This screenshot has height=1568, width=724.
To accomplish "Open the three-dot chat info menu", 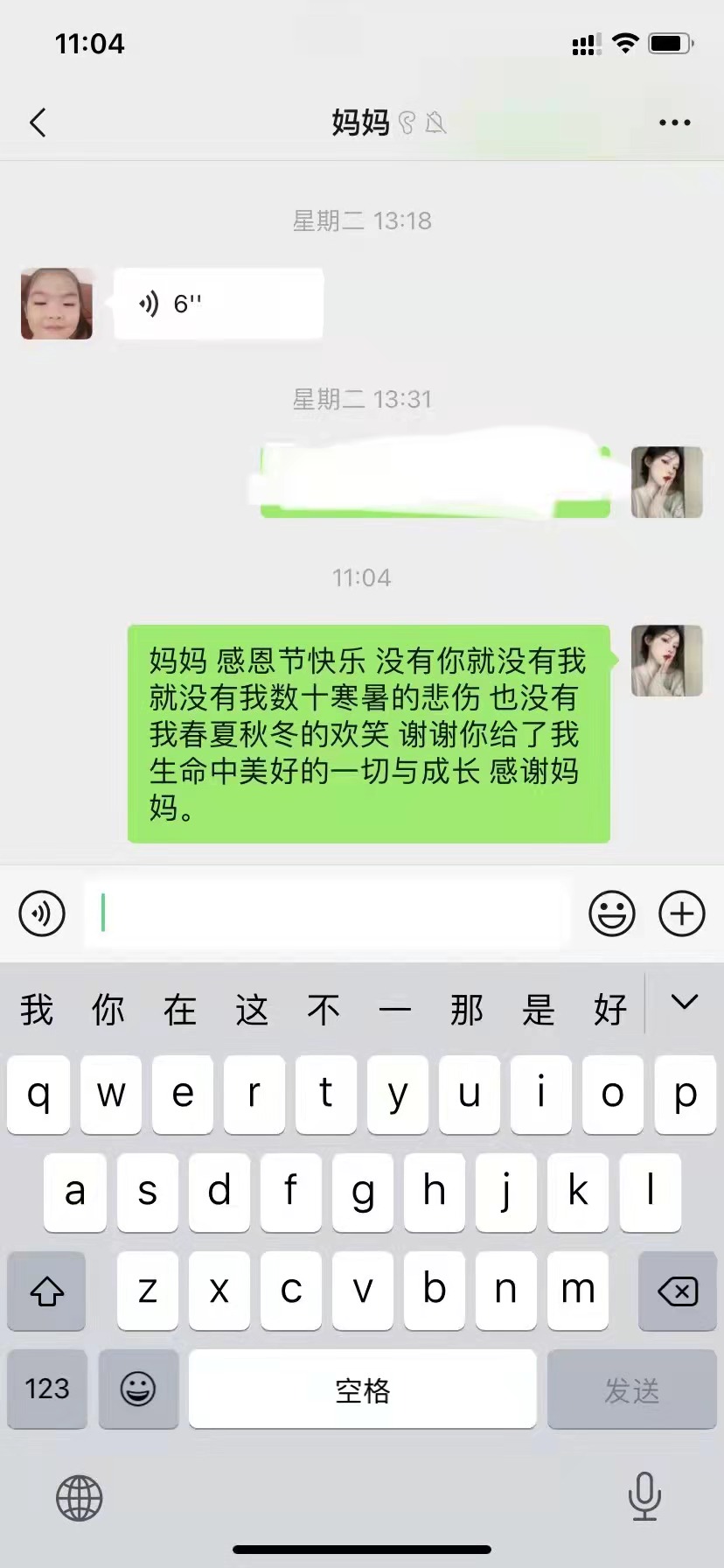I will [x=675, y=123].
